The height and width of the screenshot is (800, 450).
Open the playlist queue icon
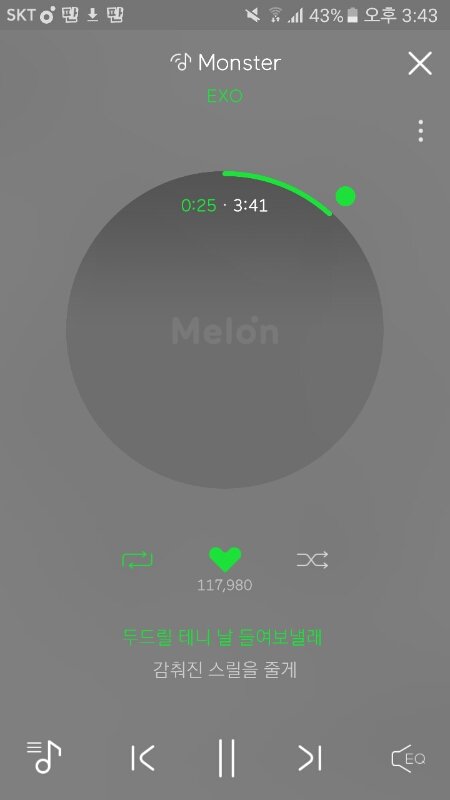(x=44, y=757)
